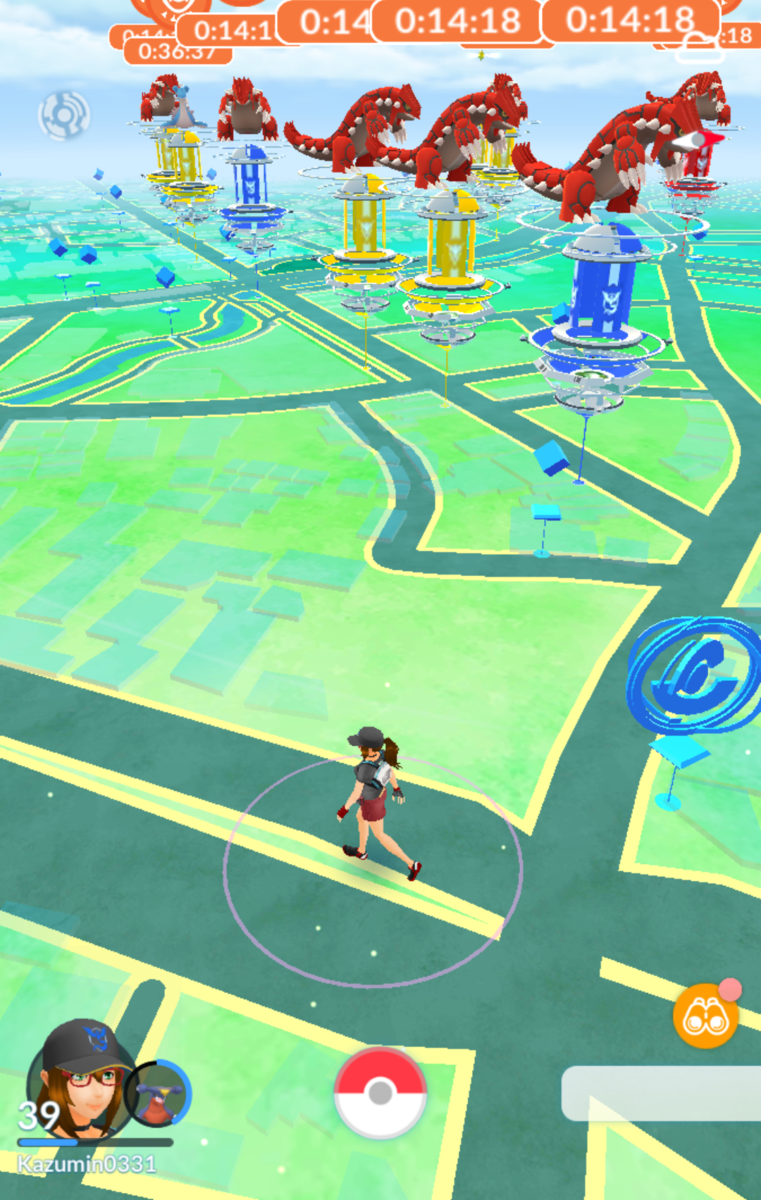Open the research binoculars button
The width and height of the screenshot is (761, 1200).
coord(706,1016)
